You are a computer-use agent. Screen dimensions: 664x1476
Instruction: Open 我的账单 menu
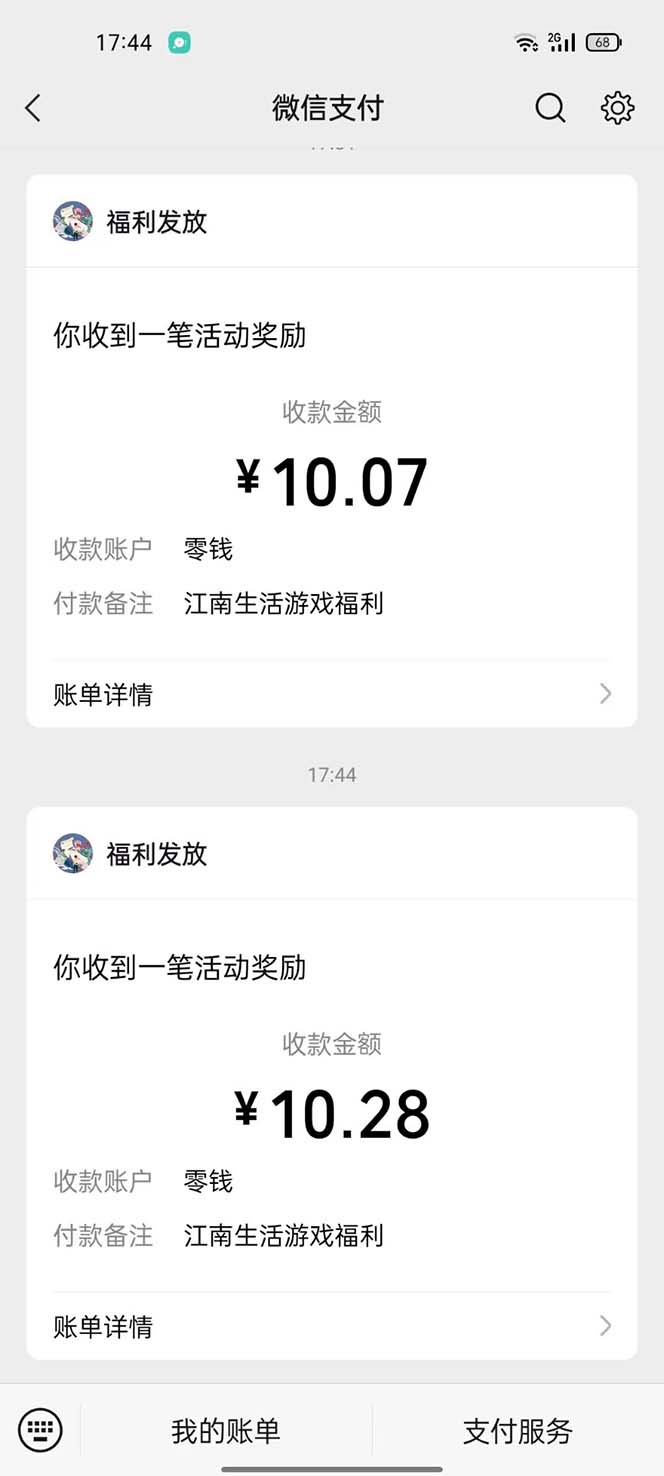(x=226, y=1430)
